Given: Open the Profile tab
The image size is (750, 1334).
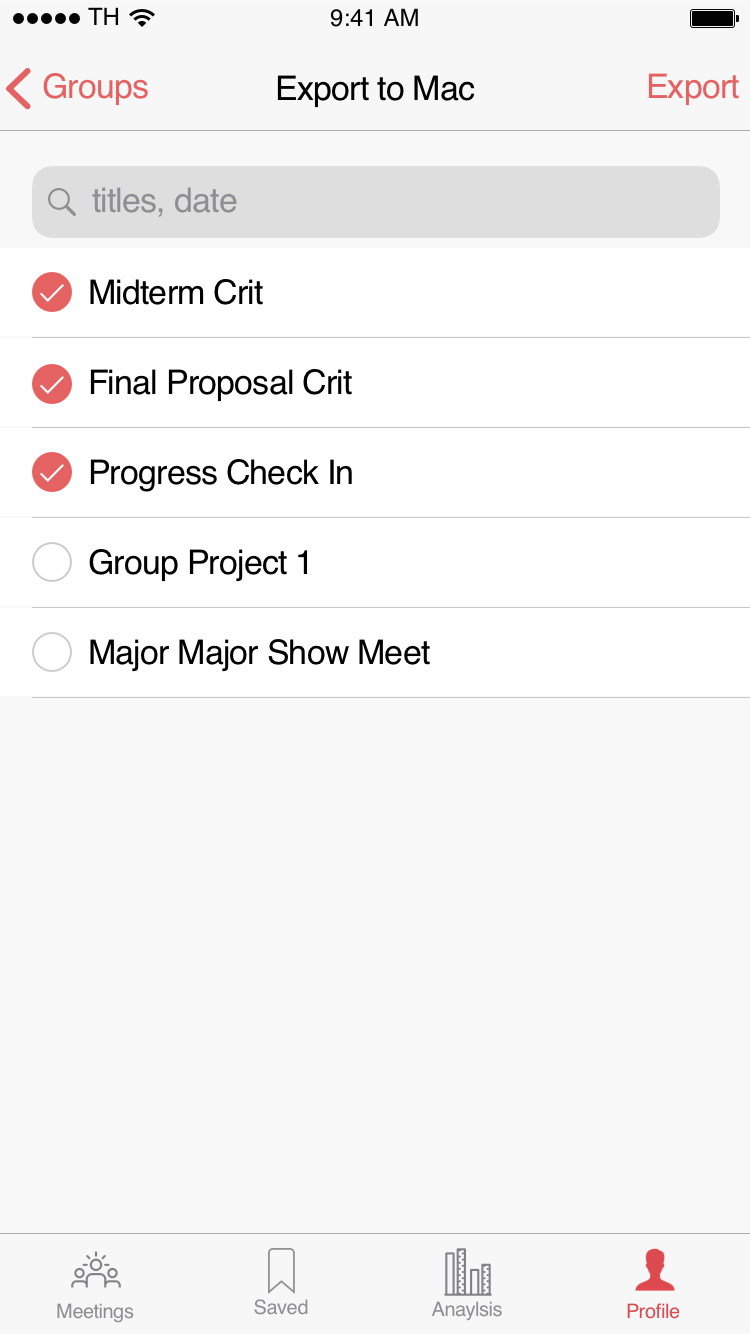Looking at the screenshot, I should (x=653, y=1285).
